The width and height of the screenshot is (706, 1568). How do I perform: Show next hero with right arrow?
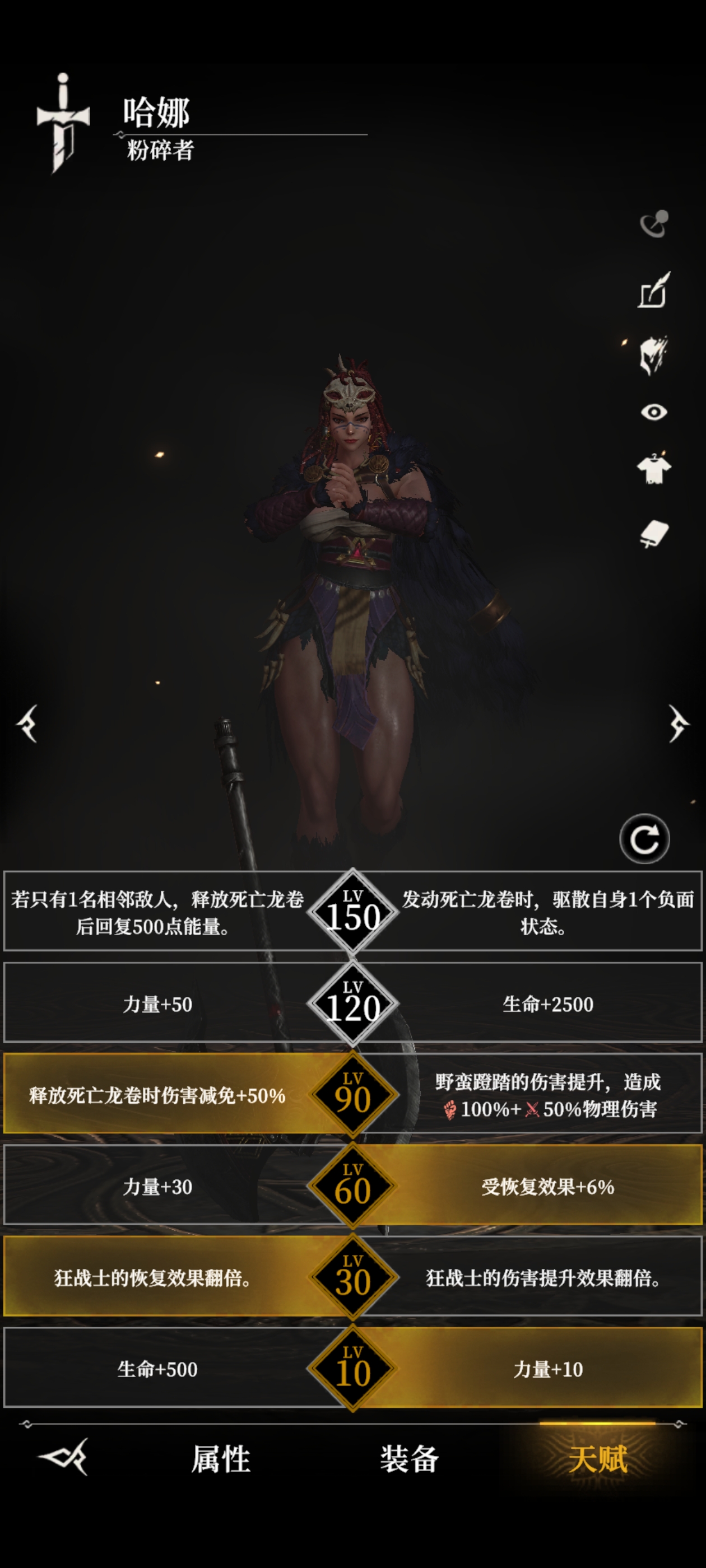(678, 723)
